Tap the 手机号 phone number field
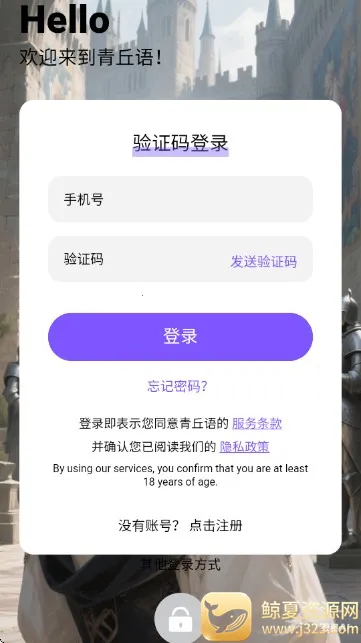361x643 pixels. 180,199
